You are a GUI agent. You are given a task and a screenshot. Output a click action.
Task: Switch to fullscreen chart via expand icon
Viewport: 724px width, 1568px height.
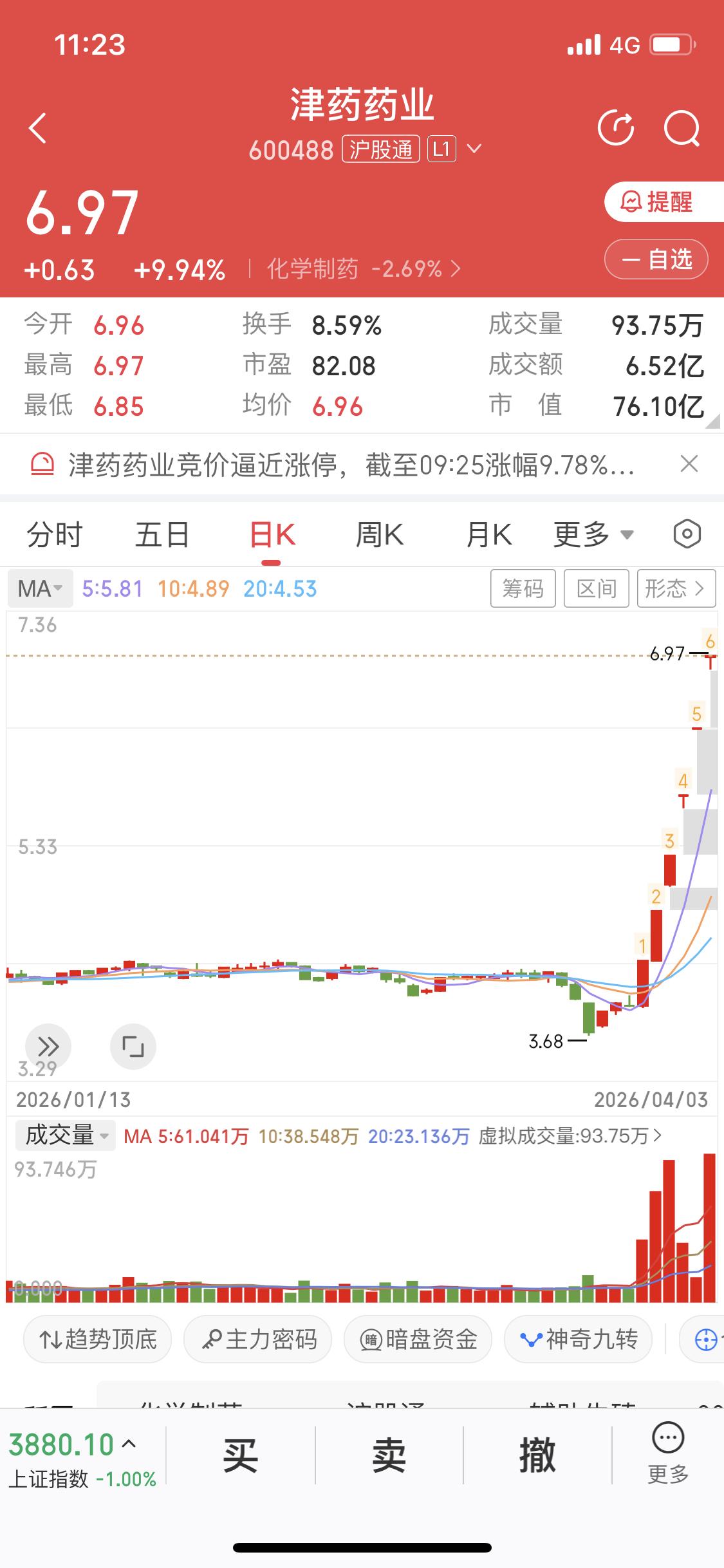[x=133, y=1047]
